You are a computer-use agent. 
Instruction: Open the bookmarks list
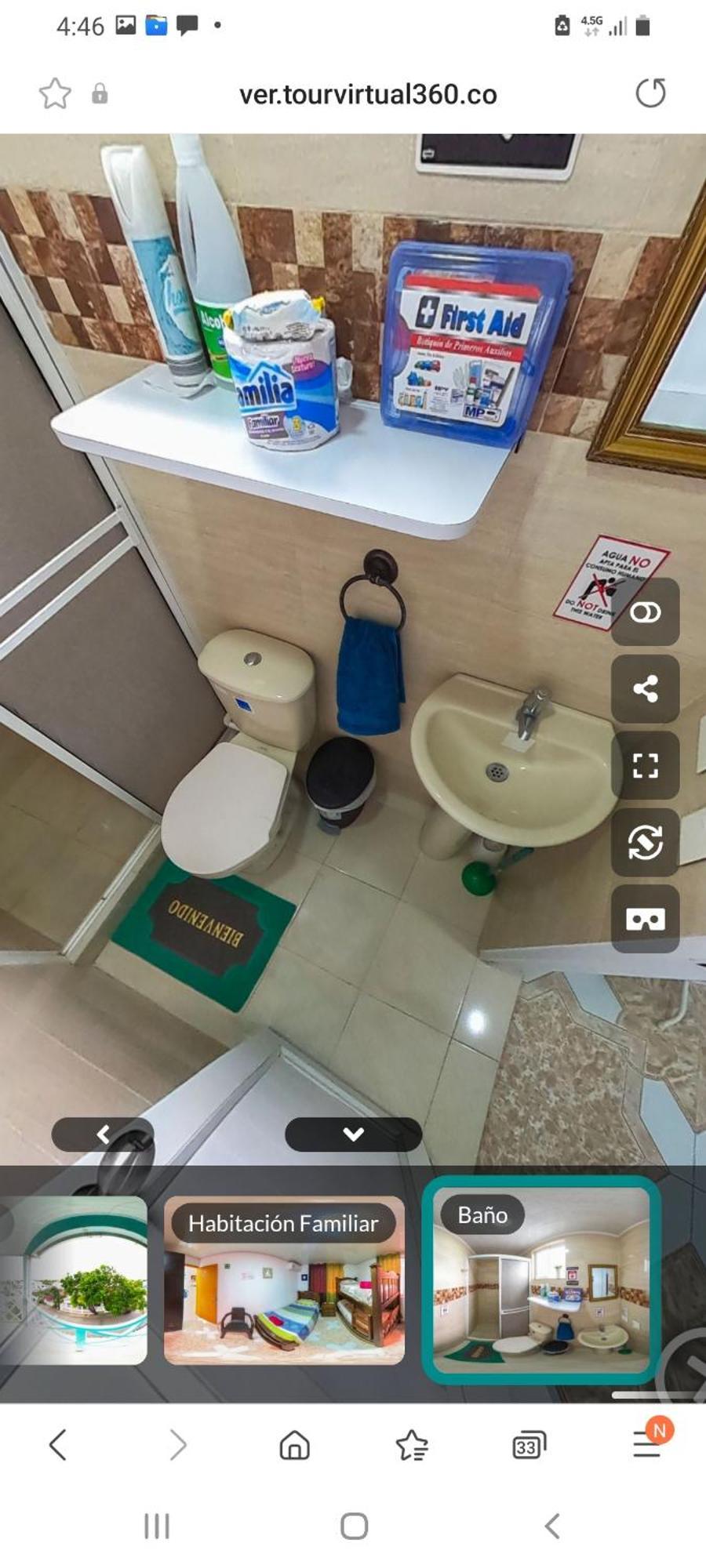click(412, 1445)
